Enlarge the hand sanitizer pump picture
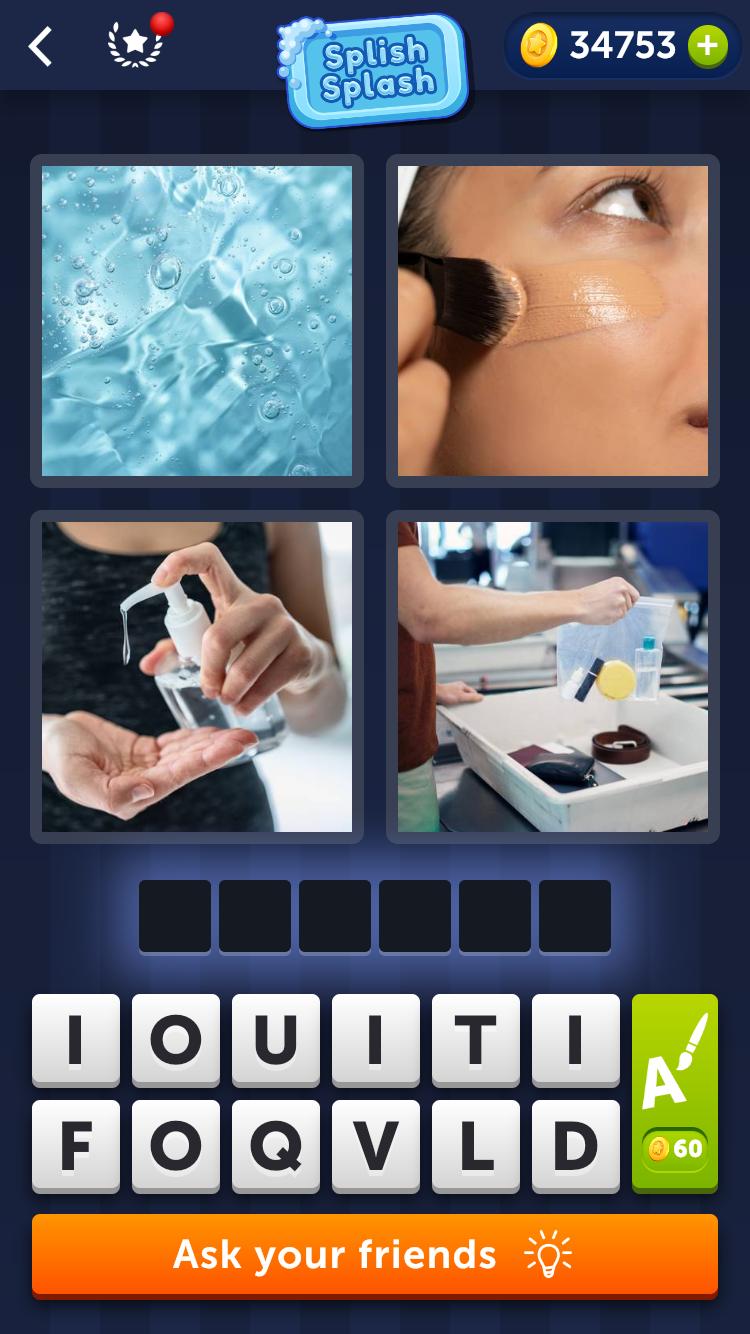 click(197, 677)
